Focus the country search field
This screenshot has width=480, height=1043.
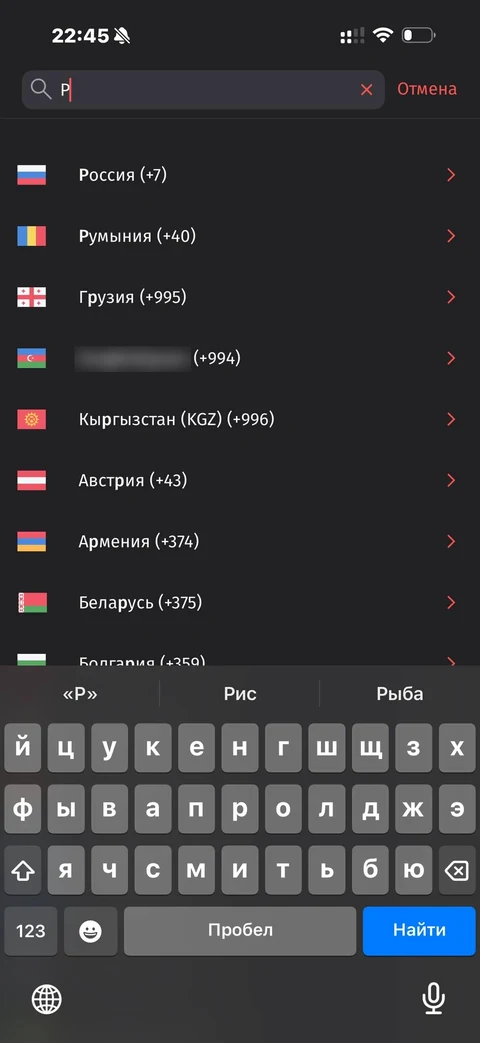pos(203,90)
